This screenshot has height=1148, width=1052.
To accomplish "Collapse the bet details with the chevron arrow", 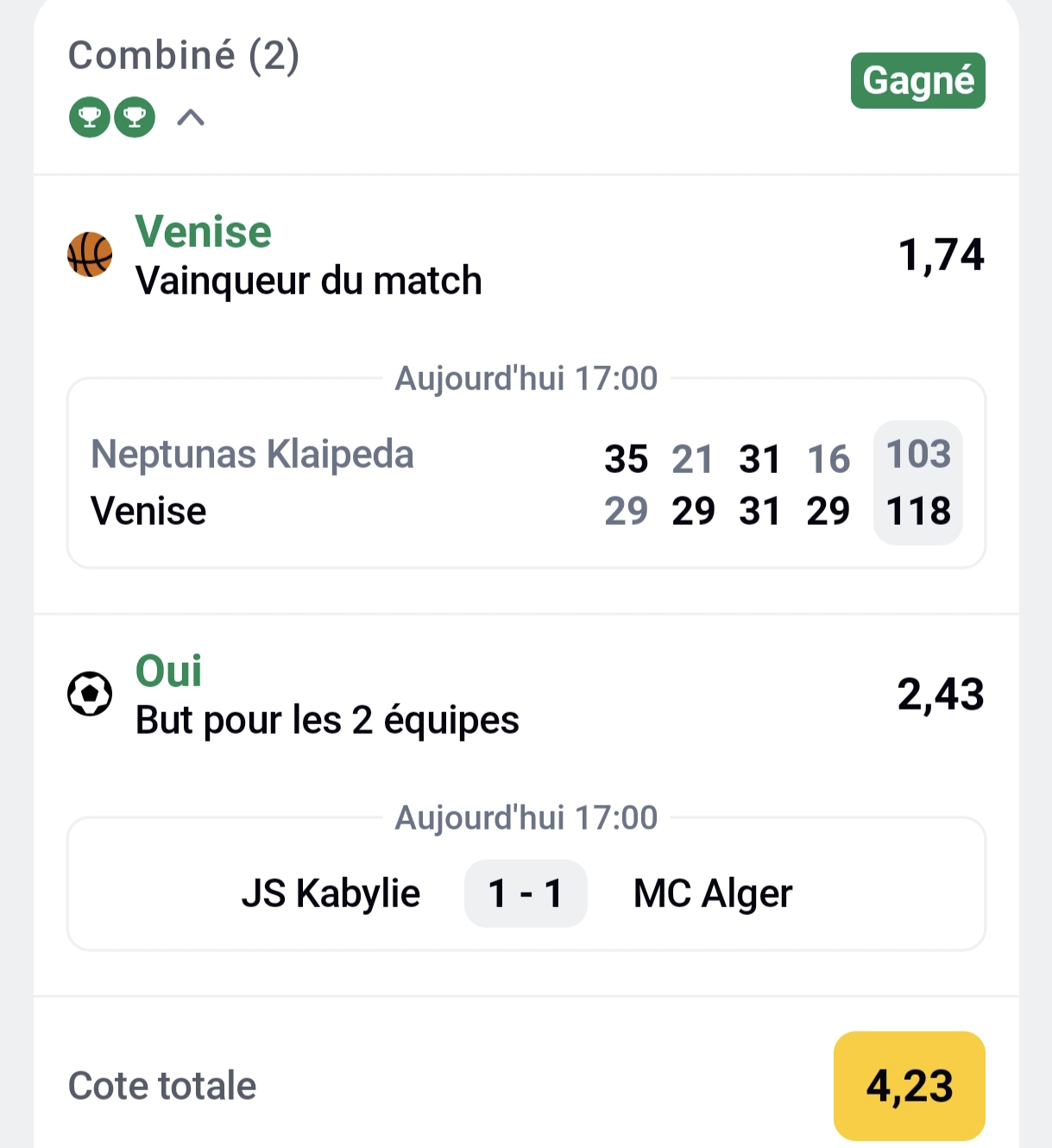I will (192, 118).
